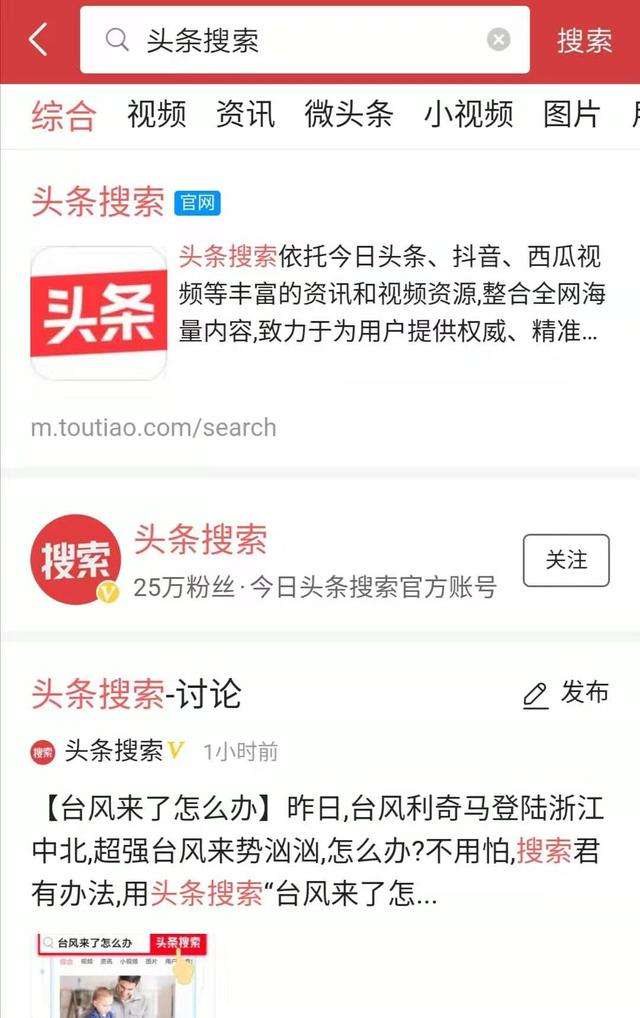Follow 头条搜索 with the 关注 button

point(566,560)
